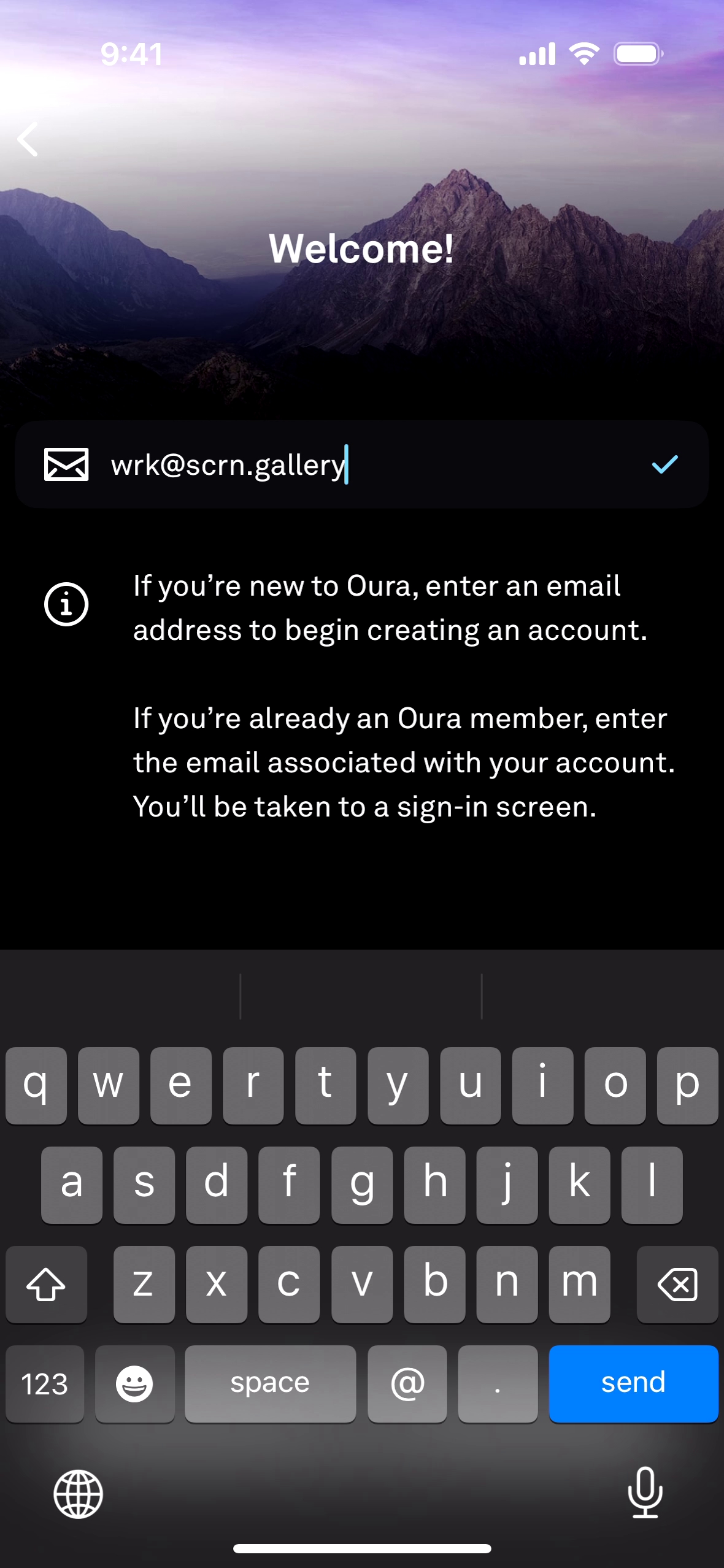Switch to the 123 numeric keyboard
Screen dimensions: 724x1568
pyautogui.click(x=45, y=1383)
